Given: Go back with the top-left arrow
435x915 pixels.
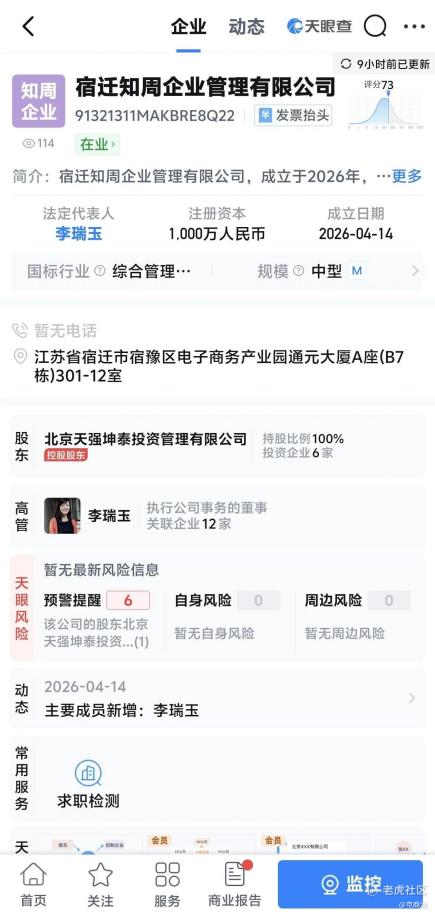Looking at the screenshot, I should [x=28, y=26].
